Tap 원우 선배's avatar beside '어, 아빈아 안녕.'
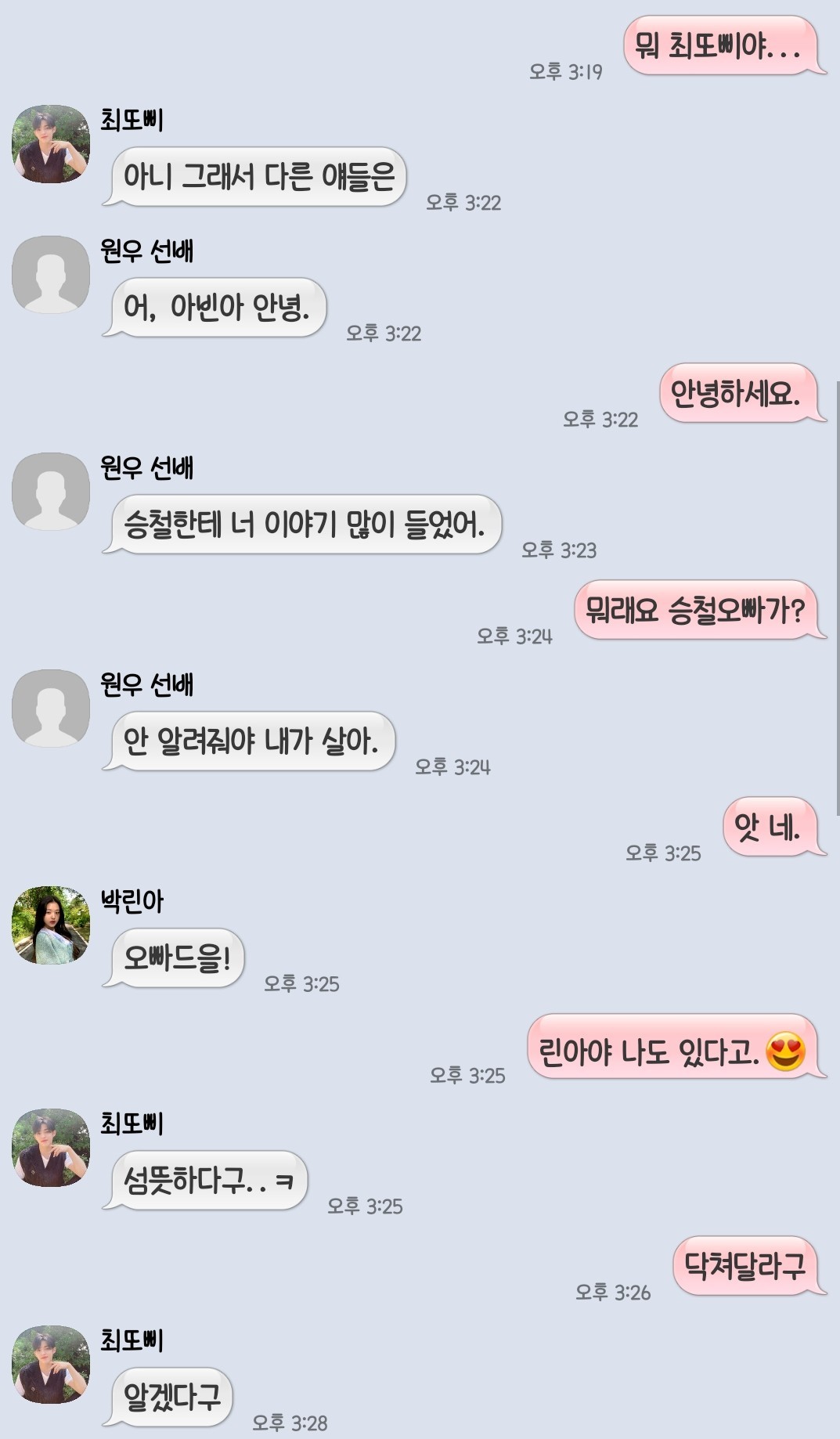Screen dimensions: 840x1439 click(51, 275)
